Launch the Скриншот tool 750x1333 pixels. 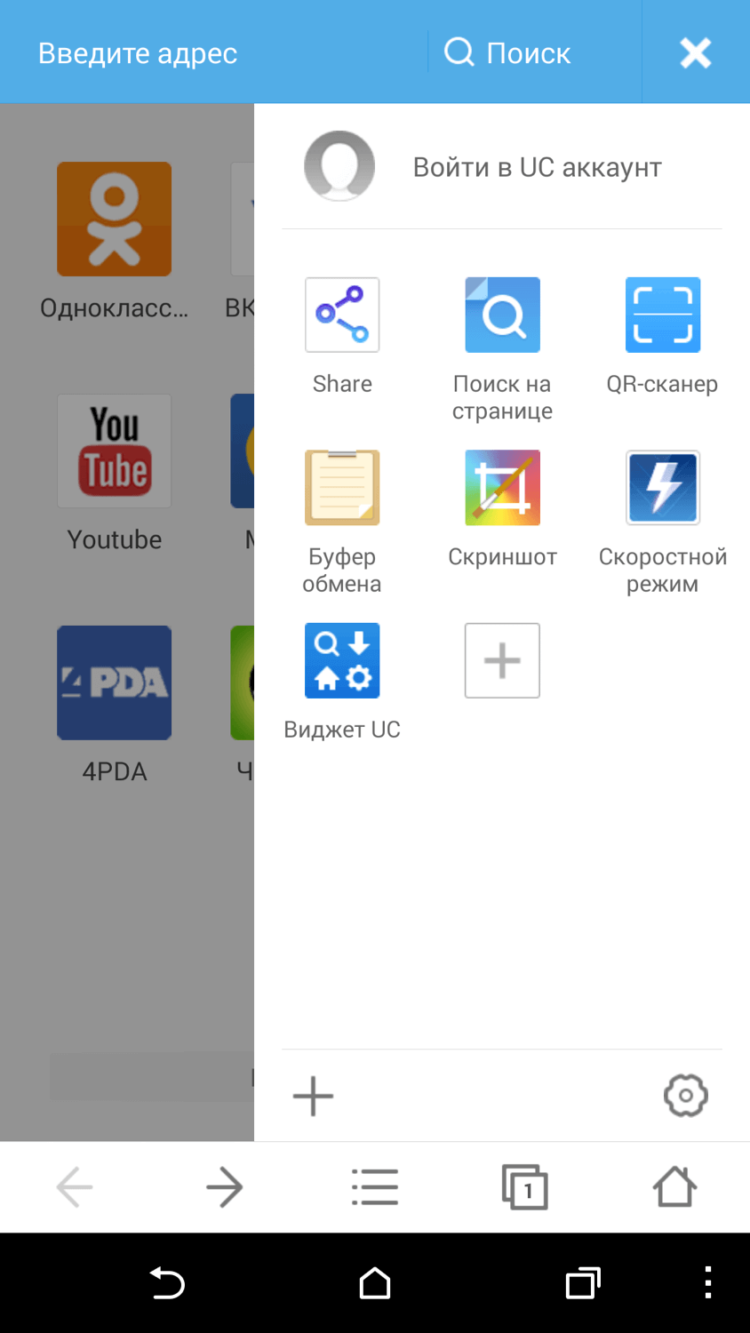(x=502, y=487)
